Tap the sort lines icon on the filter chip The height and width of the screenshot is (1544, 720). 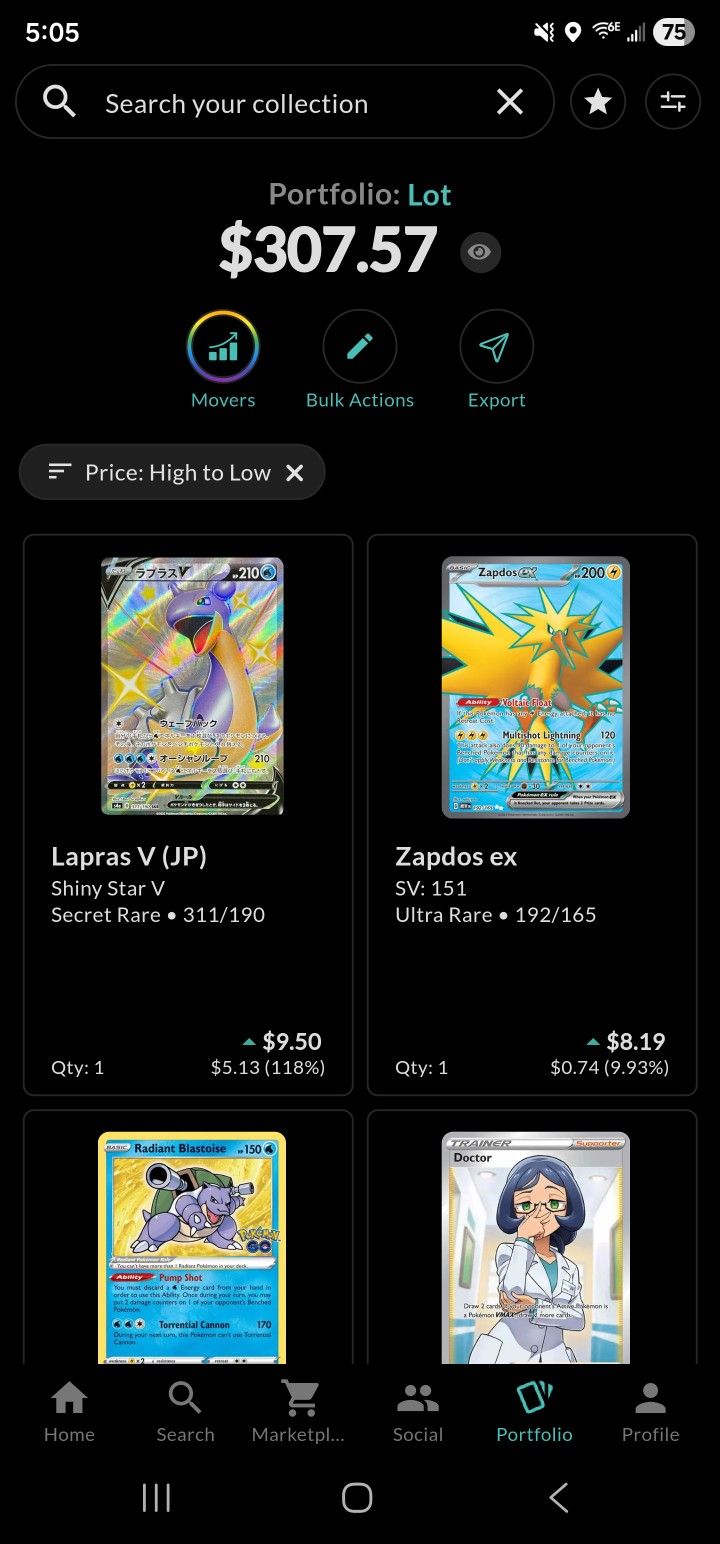point(60,472)
